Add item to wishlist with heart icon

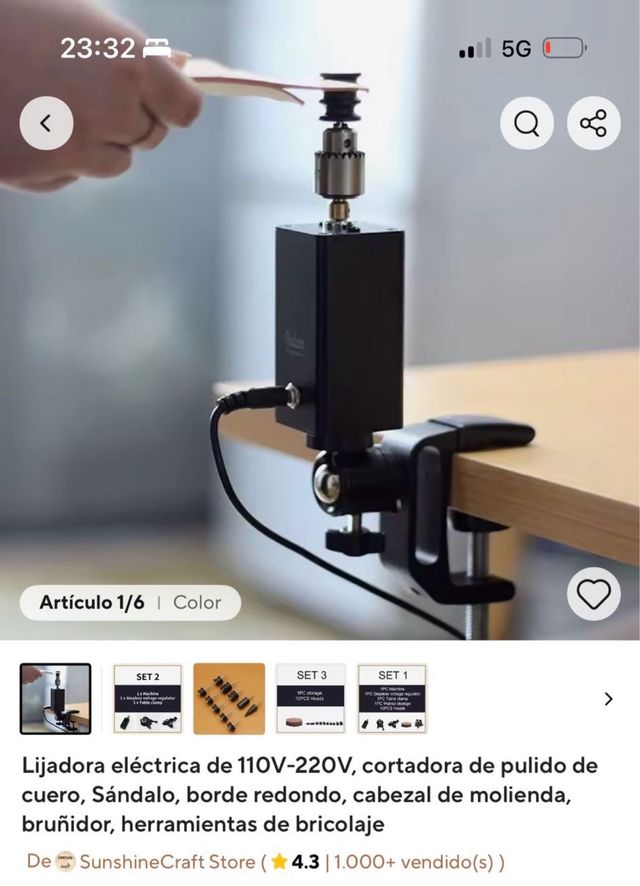594,594
